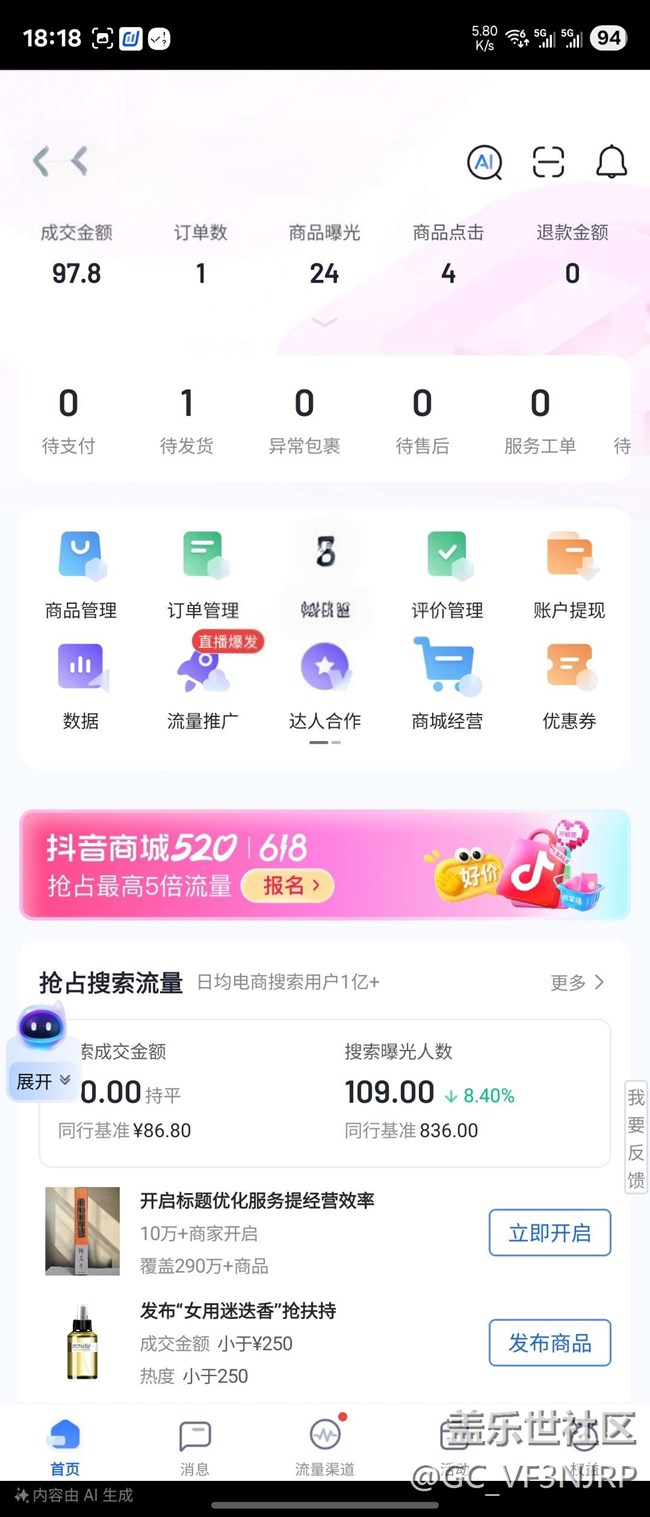Image resolution: width=650 pixels, height=1517 pixels.
Task: Switch to the 消息 messages tab
Action: click(195, 1447)
